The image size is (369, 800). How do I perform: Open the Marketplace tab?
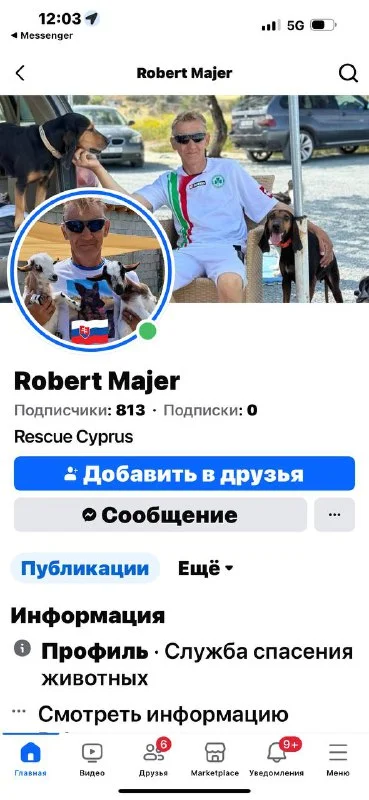[x=215, y=760]
